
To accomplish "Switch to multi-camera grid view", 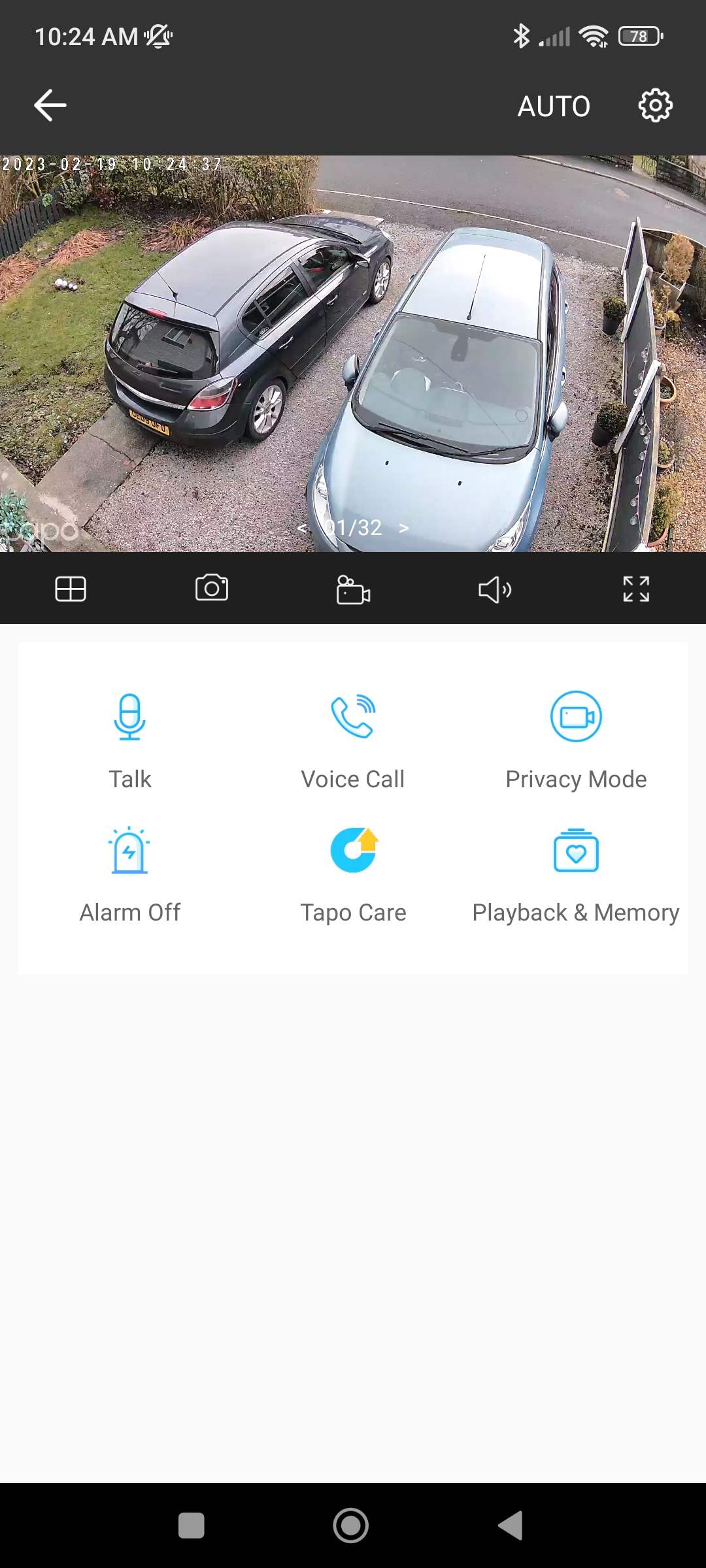I will point(71,589).
